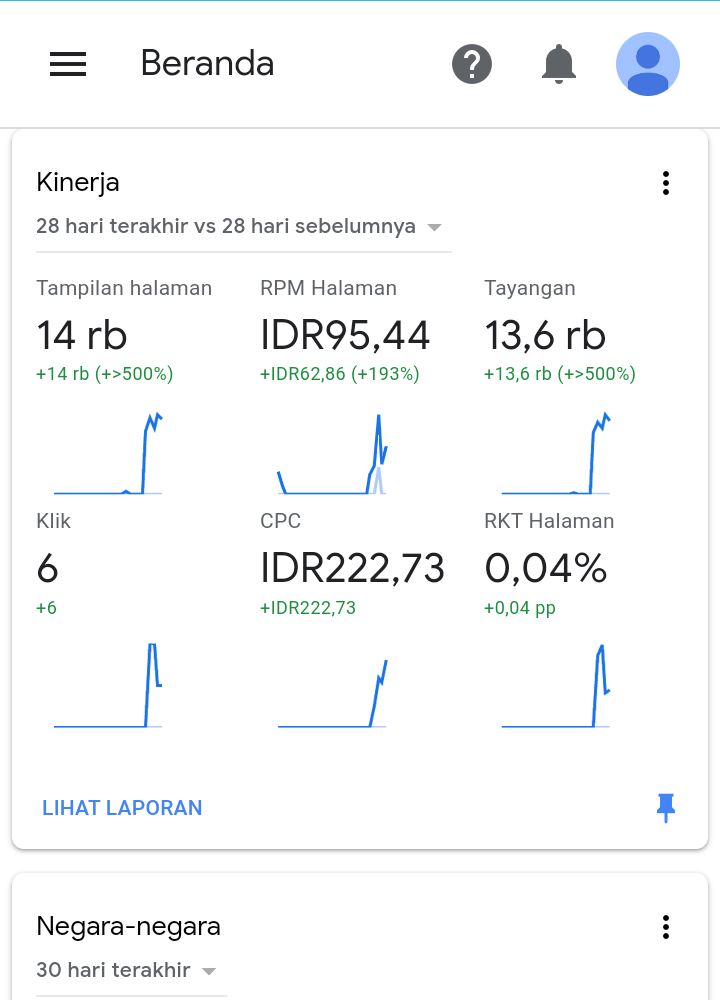
Task: Open the help question mark icon
Action: tap(472, 64)
